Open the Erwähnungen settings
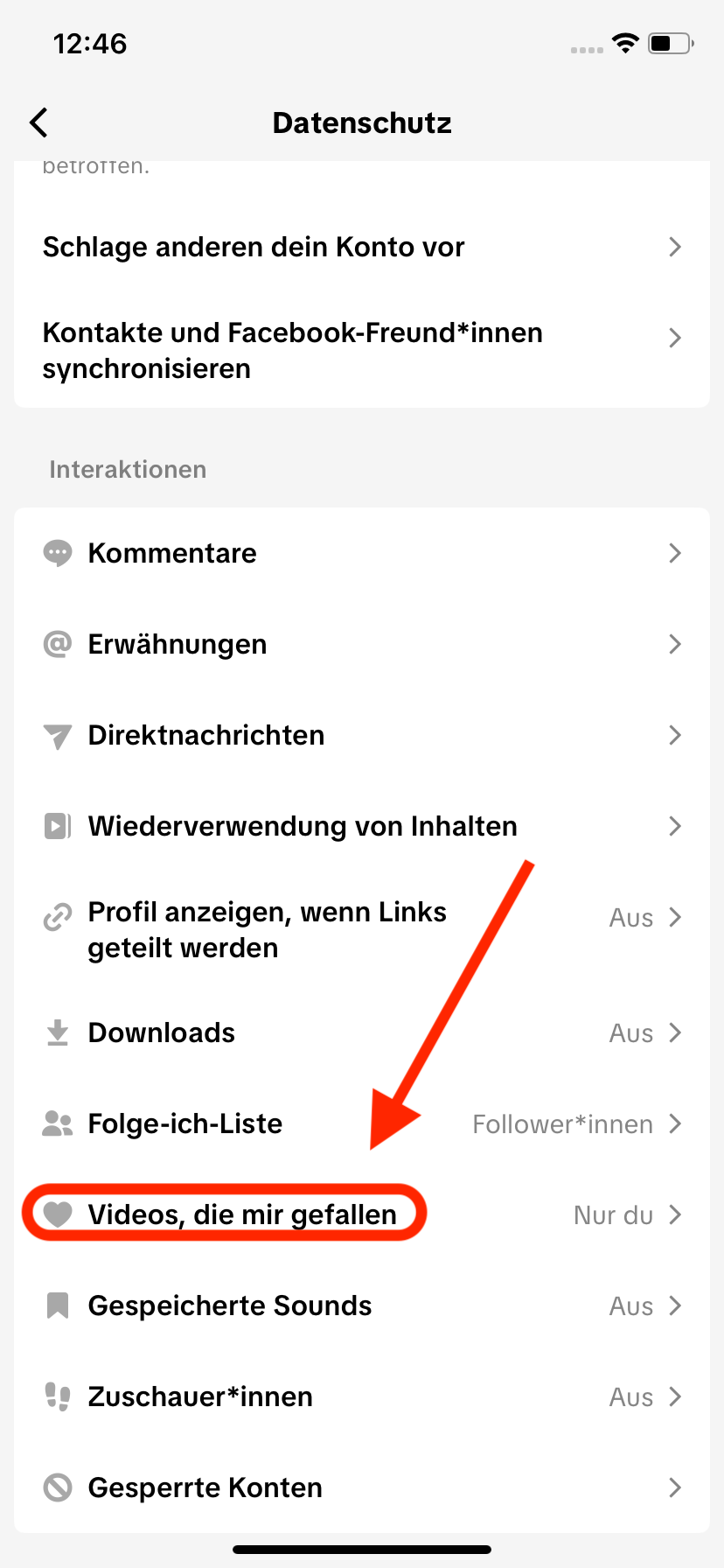Screen dimensions: 724x1568 pos(362,644)
